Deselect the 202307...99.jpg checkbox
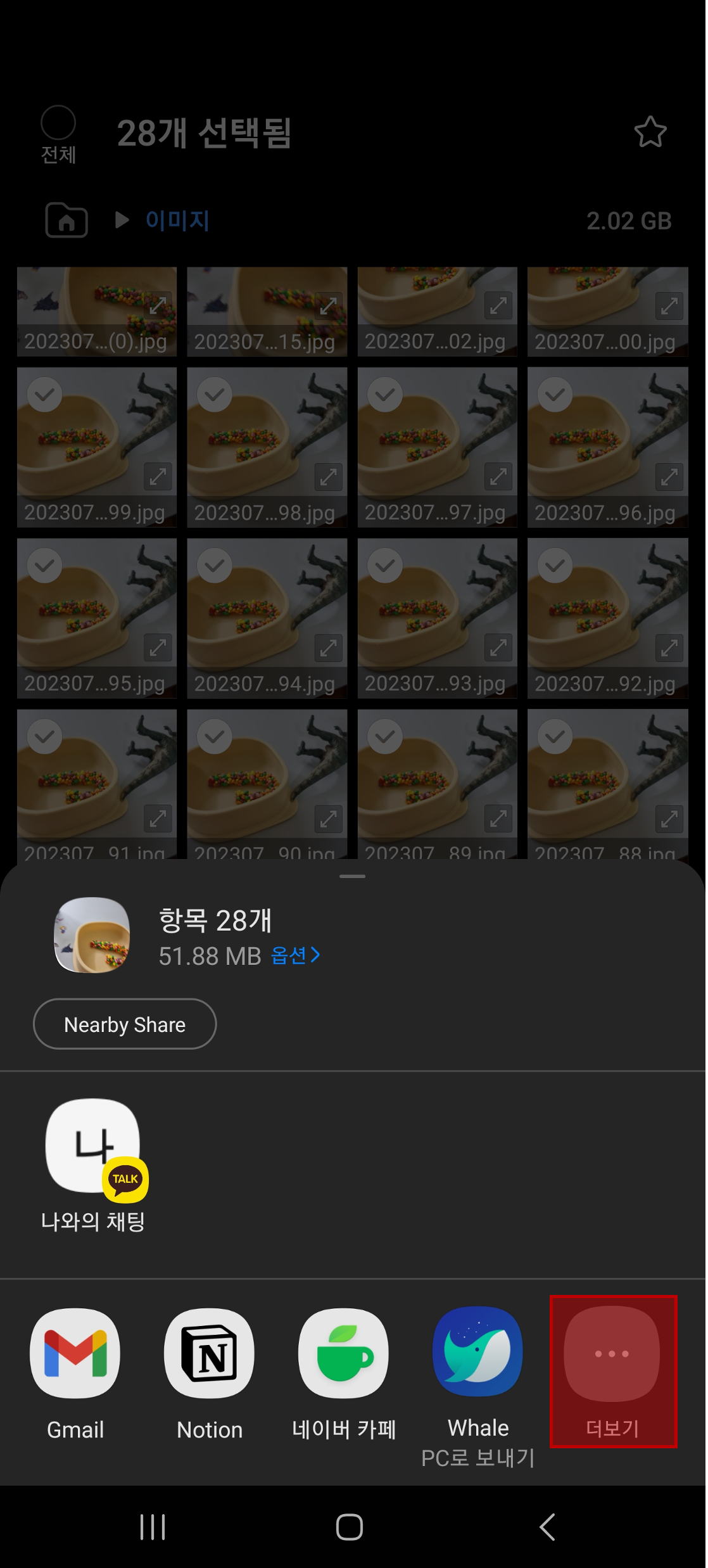Screen dimensions: 708x1568 (x=44, y=394)
